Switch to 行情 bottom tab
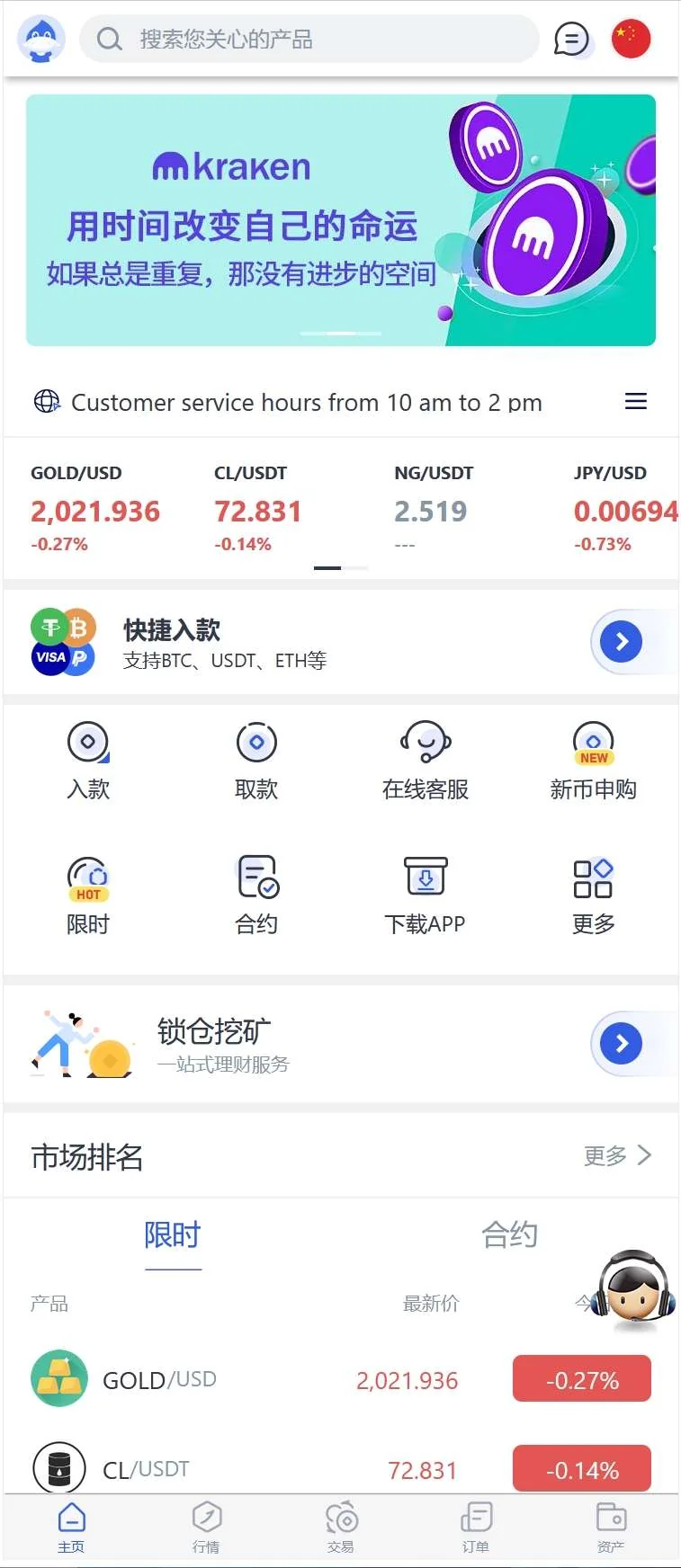 coord(206,1527)
